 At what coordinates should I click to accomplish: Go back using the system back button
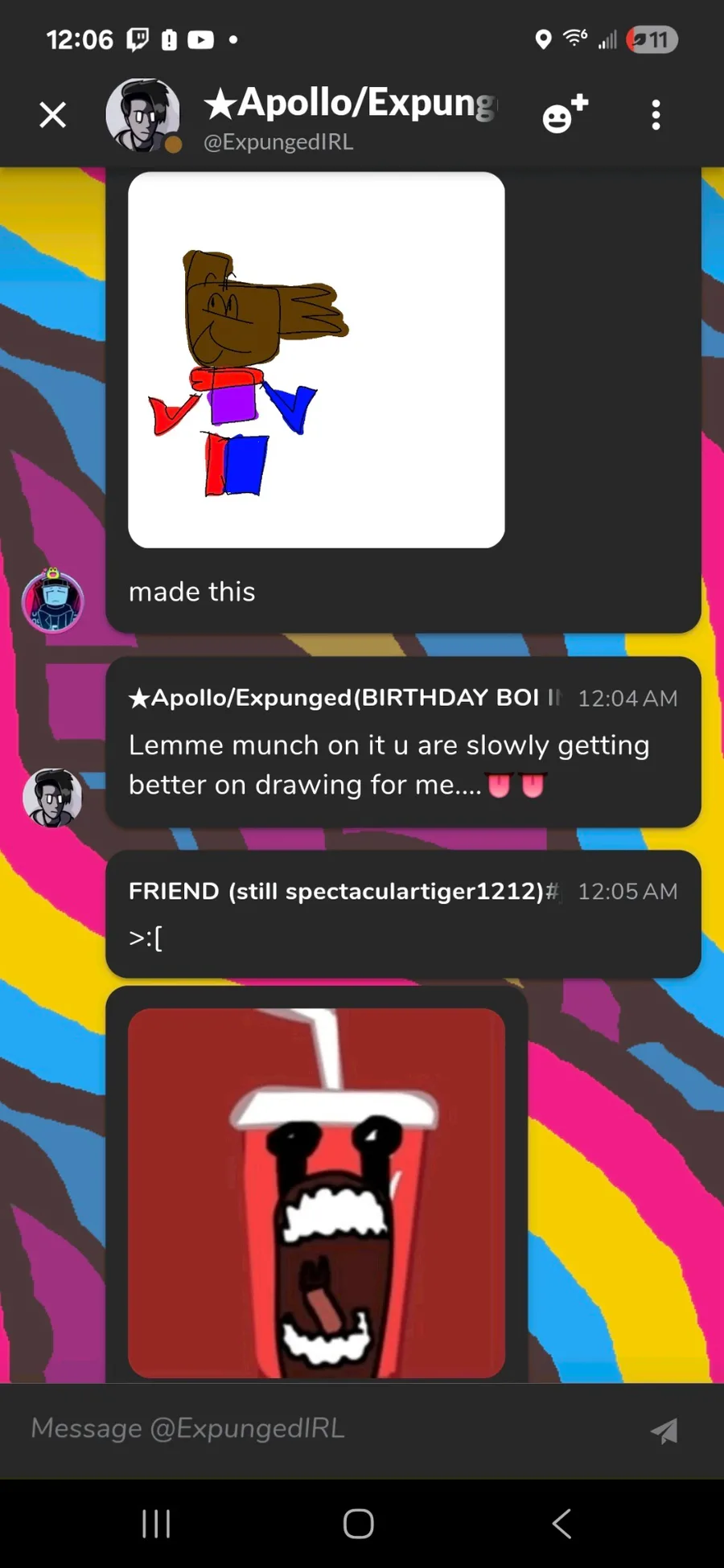point(562,1523)
